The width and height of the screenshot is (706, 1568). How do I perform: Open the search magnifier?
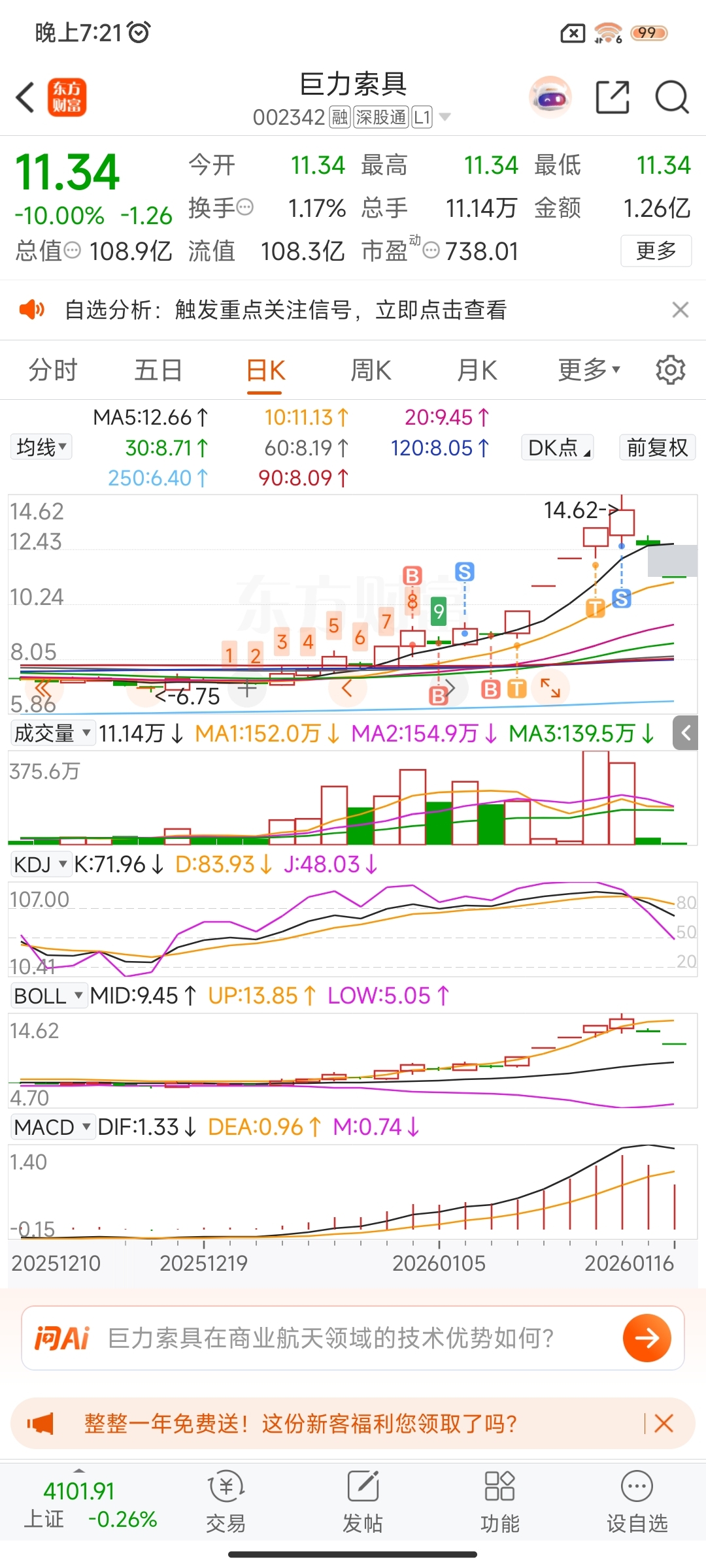coord(672,98)
